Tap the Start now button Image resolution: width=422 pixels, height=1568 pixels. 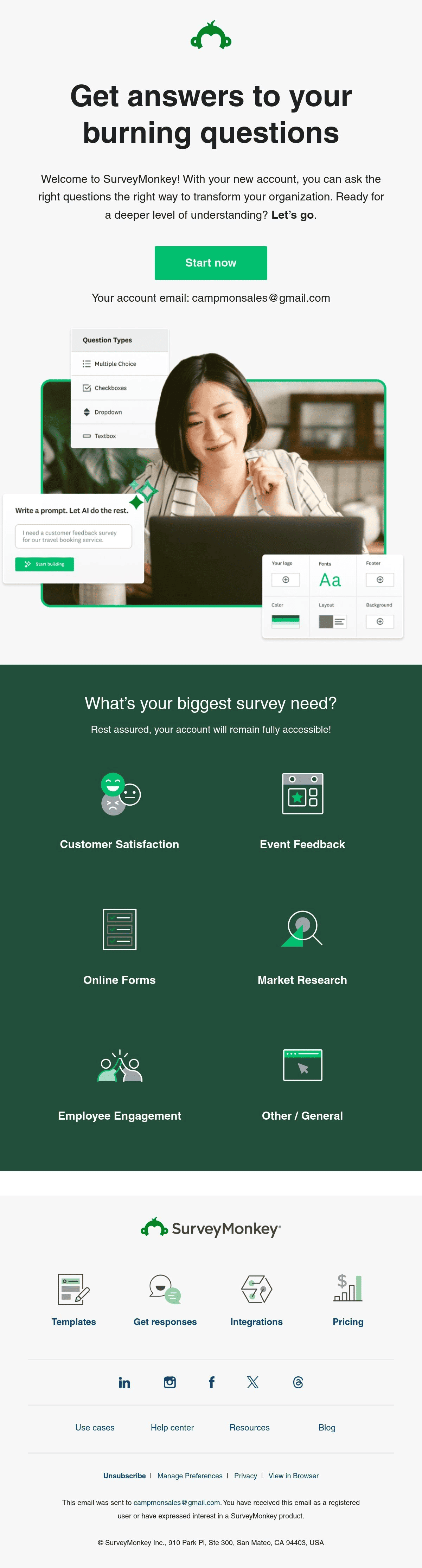[x=211, y=263]
